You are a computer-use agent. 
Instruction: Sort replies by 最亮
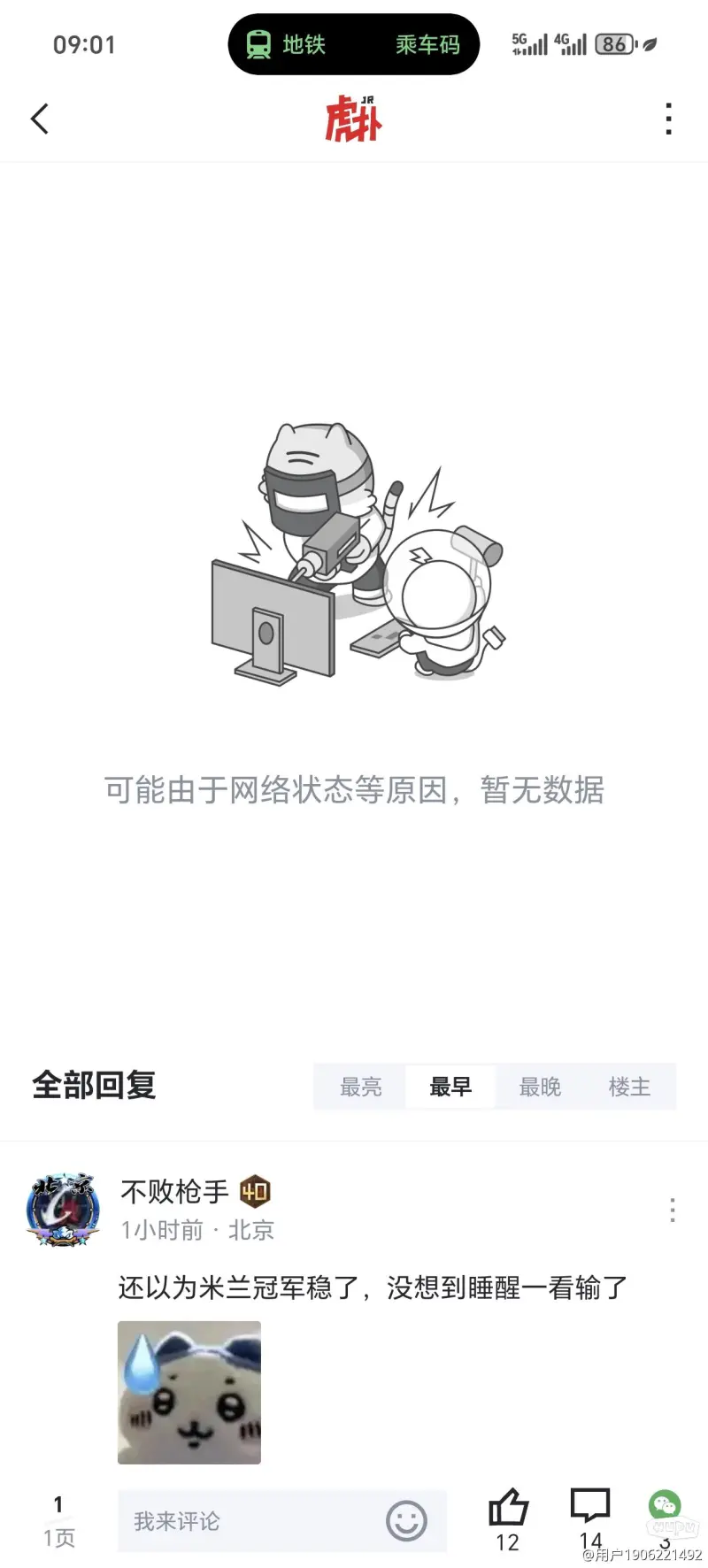coord(360,1087)
